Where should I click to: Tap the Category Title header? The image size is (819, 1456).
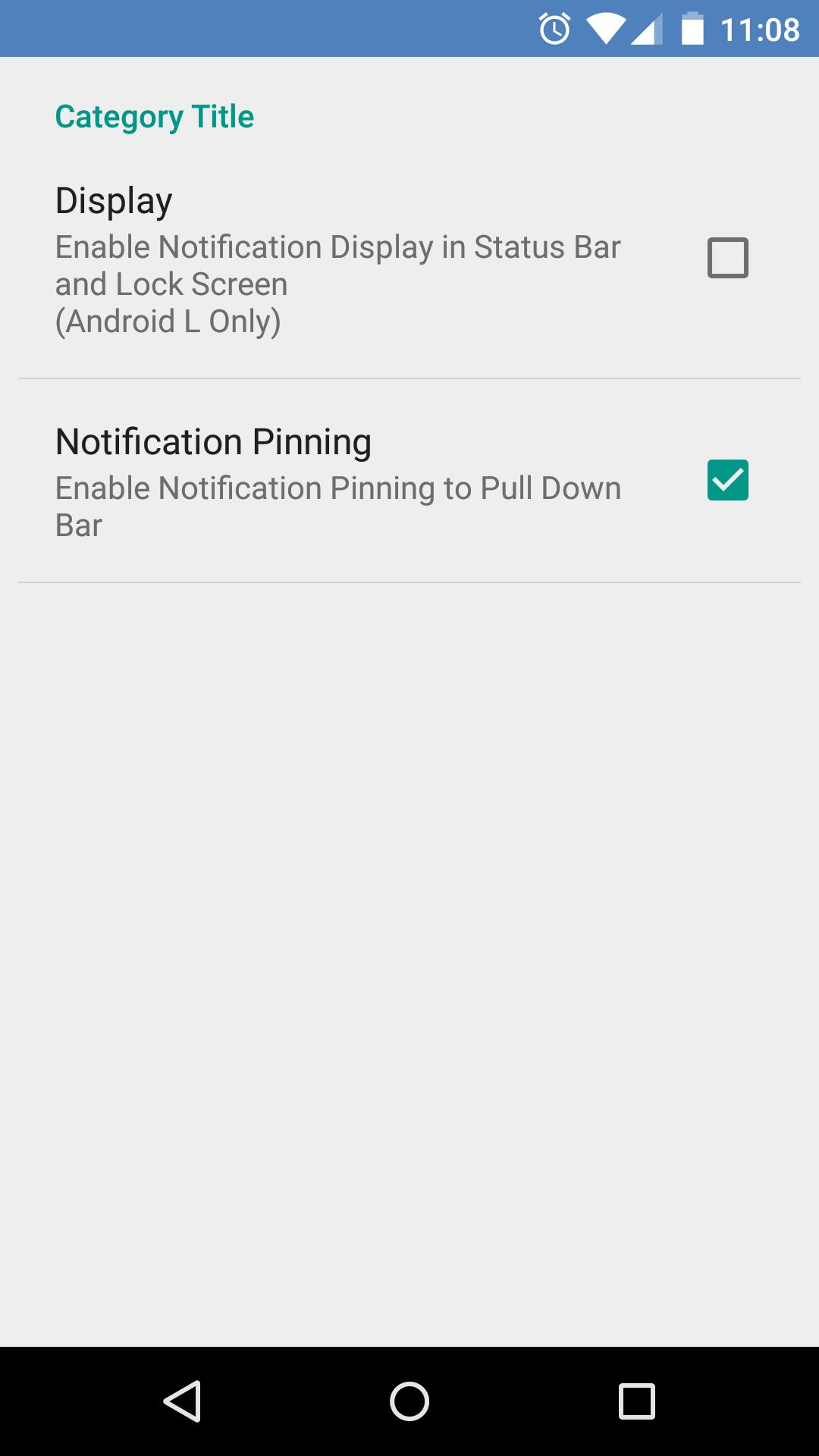pos(154,116)
